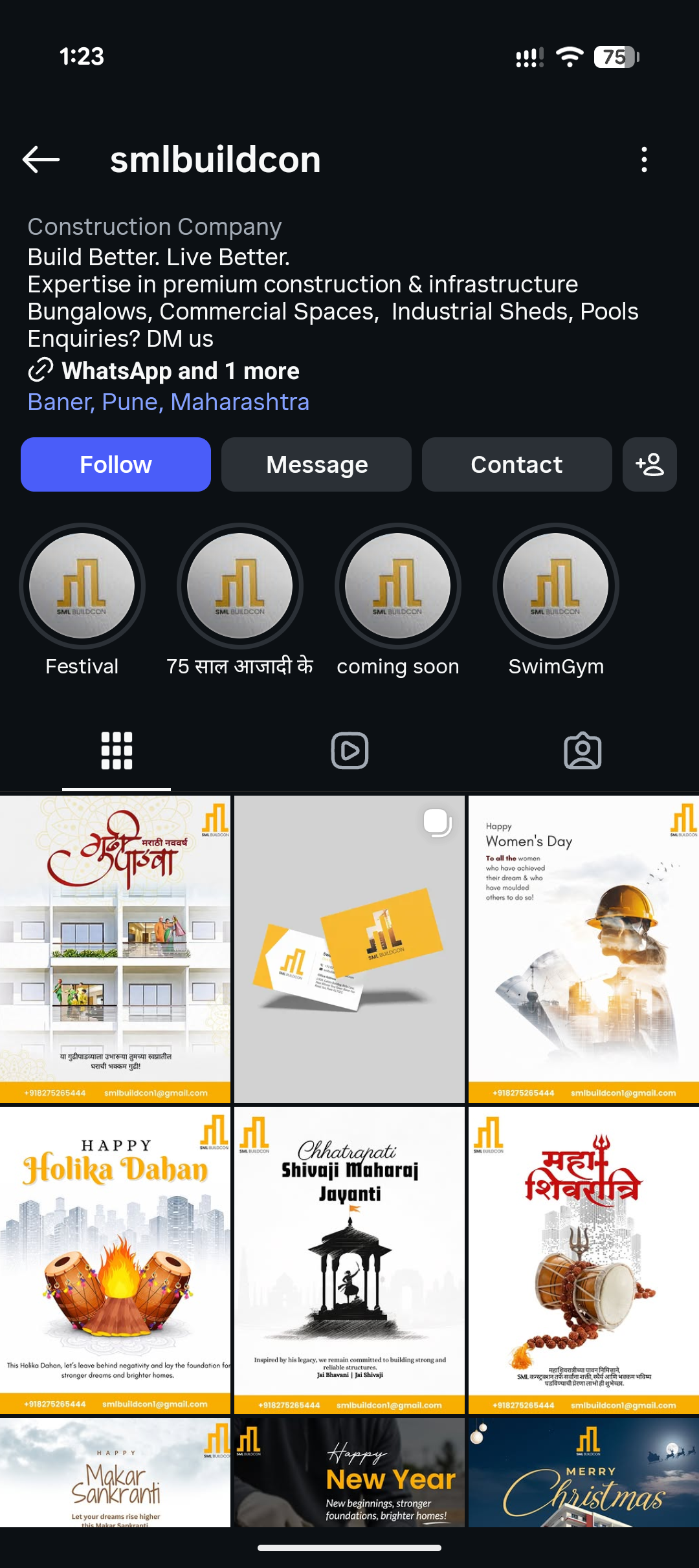Image resolution: width=699 pixels, height=1568 pixels.
Task: Open the Contact options
Action: coord(516,464)
